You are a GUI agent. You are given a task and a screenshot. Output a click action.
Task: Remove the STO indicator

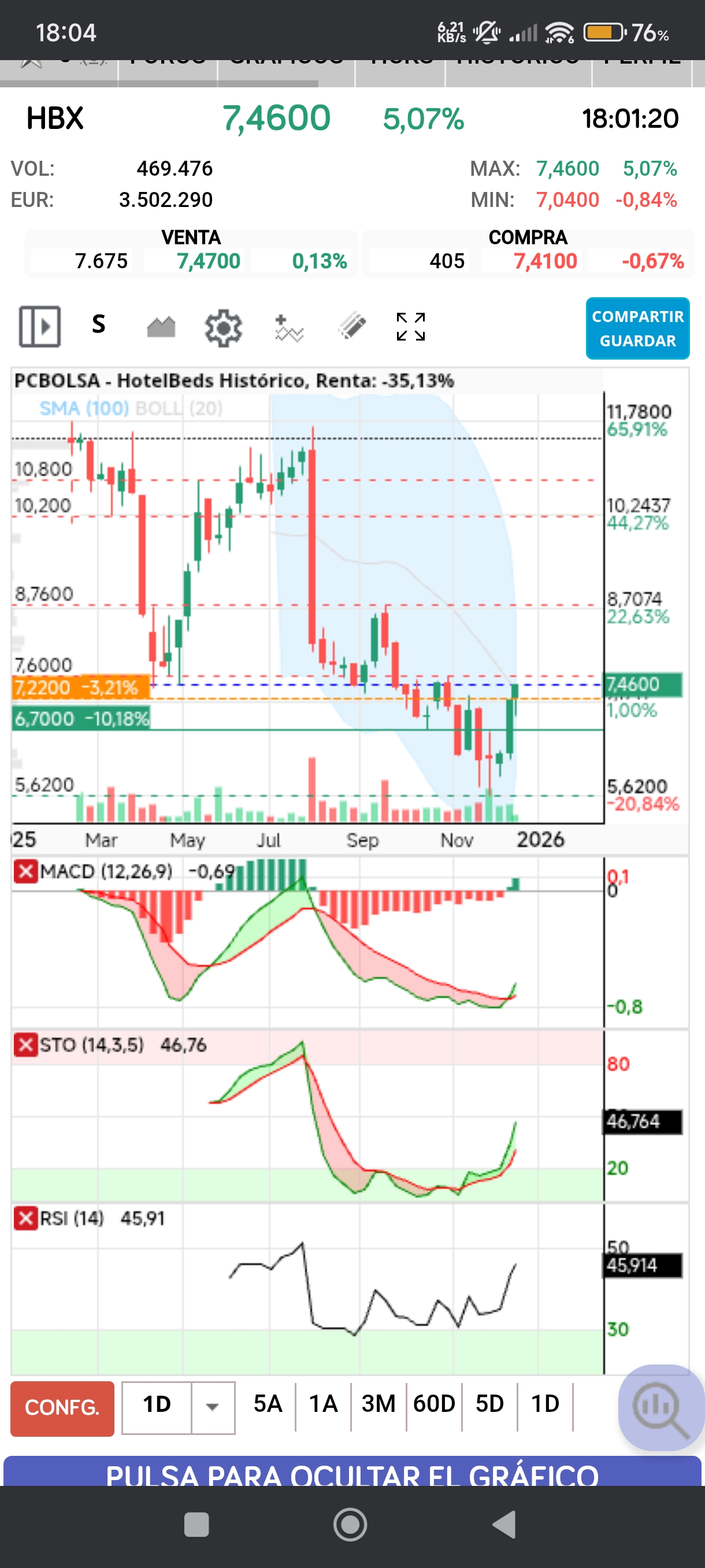pyautogui.click(x=25, y=1045)
